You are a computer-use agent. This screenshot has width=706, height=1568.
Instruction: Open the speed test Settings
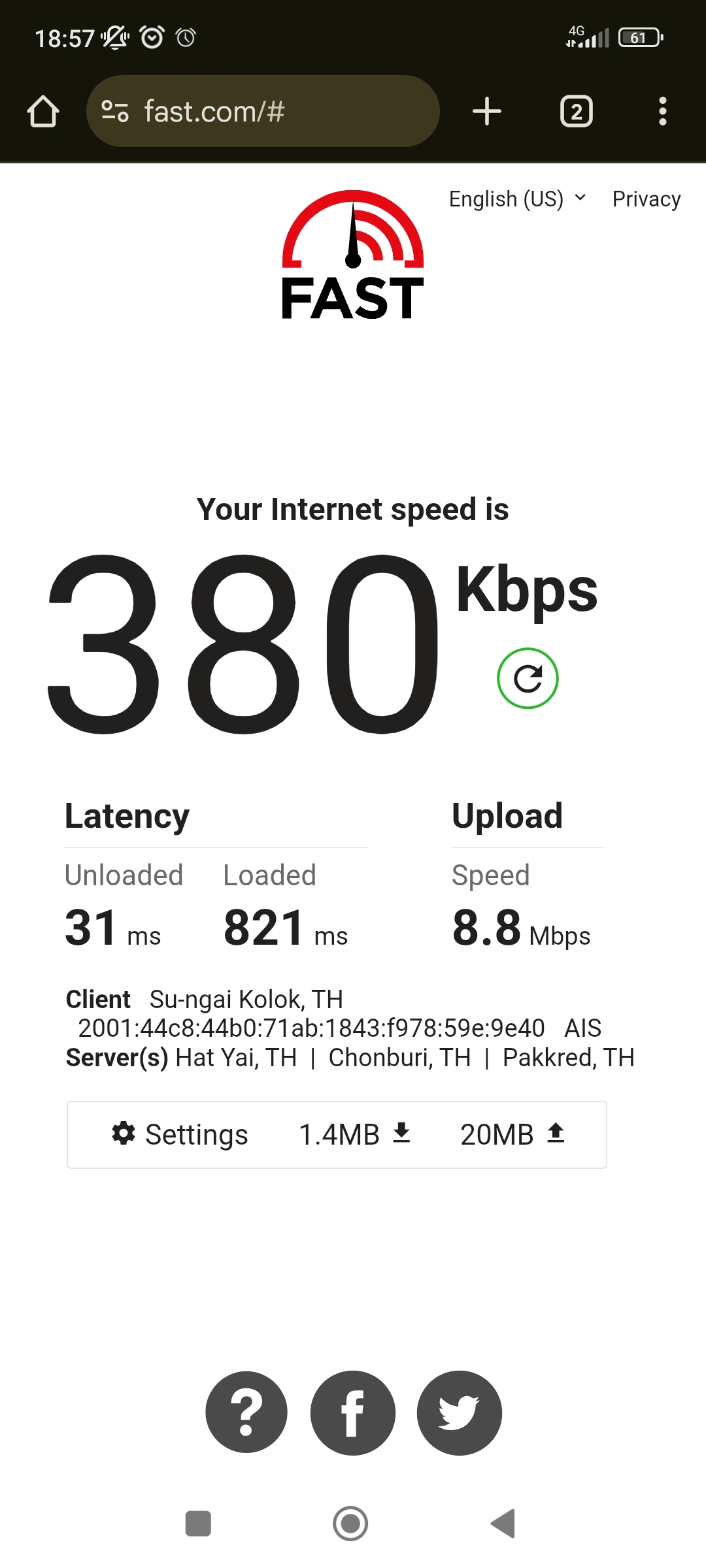click(x=180, y=1134)
